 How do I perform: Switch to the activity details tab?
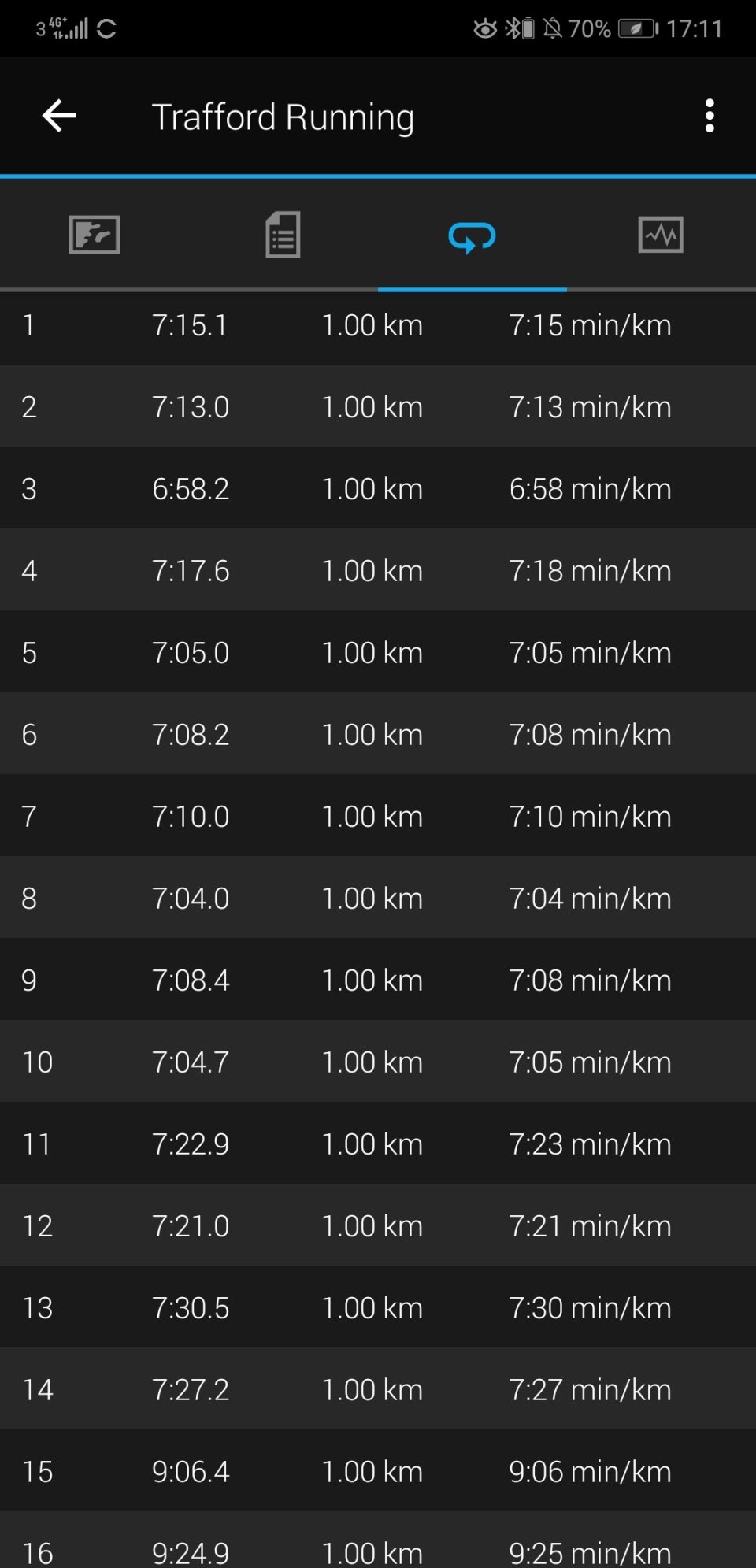tap(283, 235)
